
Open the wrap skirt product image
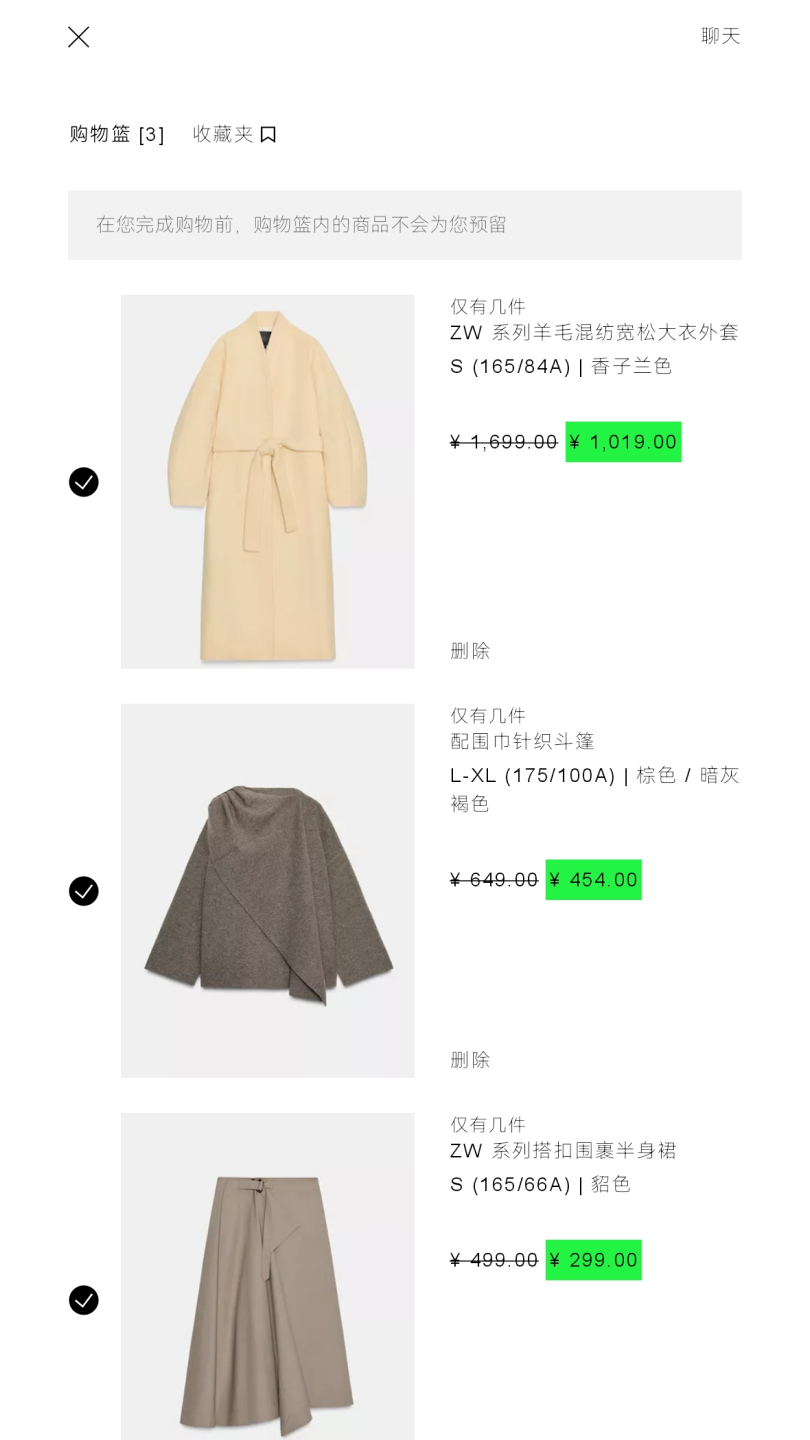(x=266, y=1280)
